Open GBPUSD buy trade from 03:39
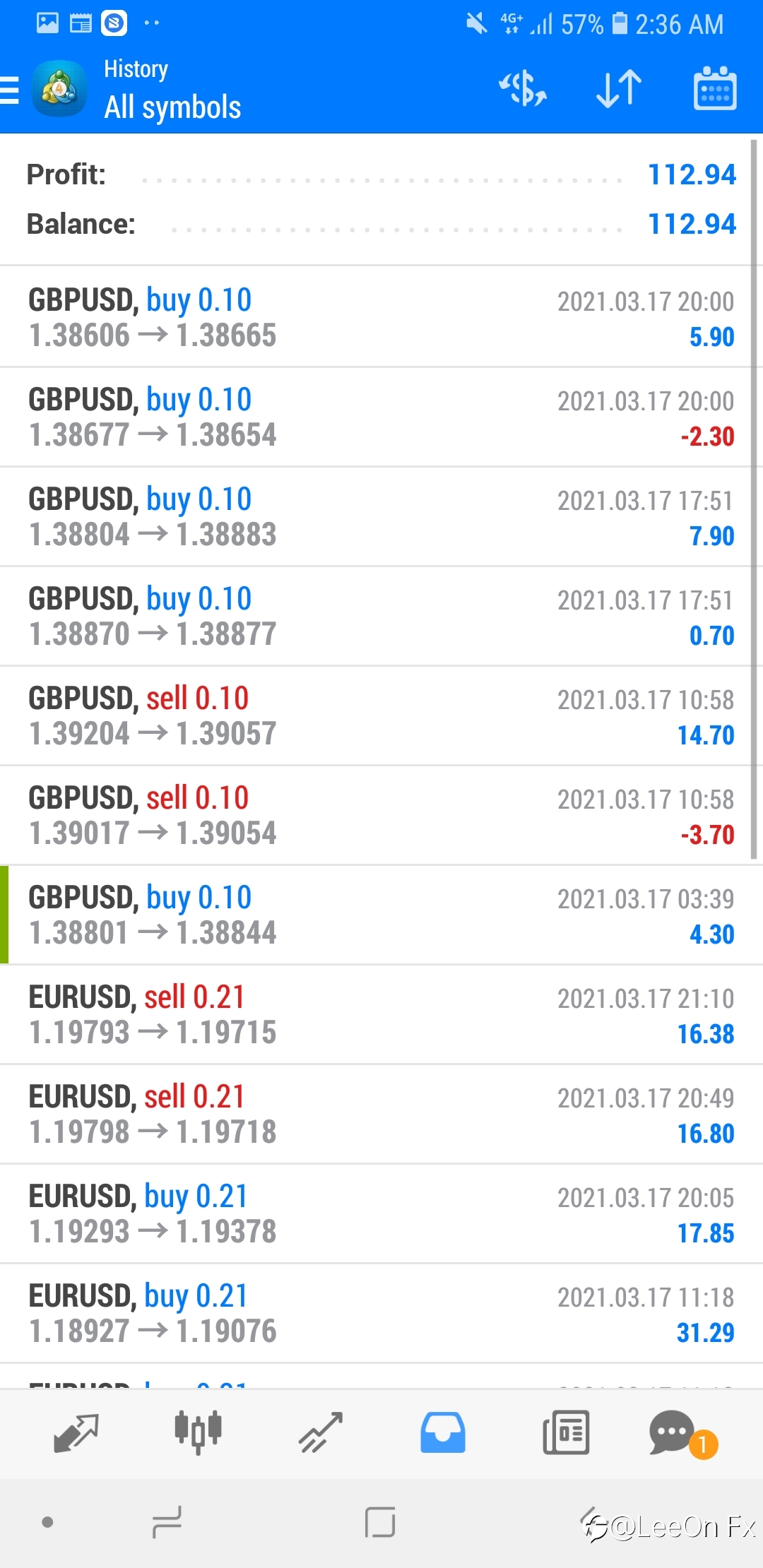Screen dimensions: 763x1568 (x=381, y=915)
